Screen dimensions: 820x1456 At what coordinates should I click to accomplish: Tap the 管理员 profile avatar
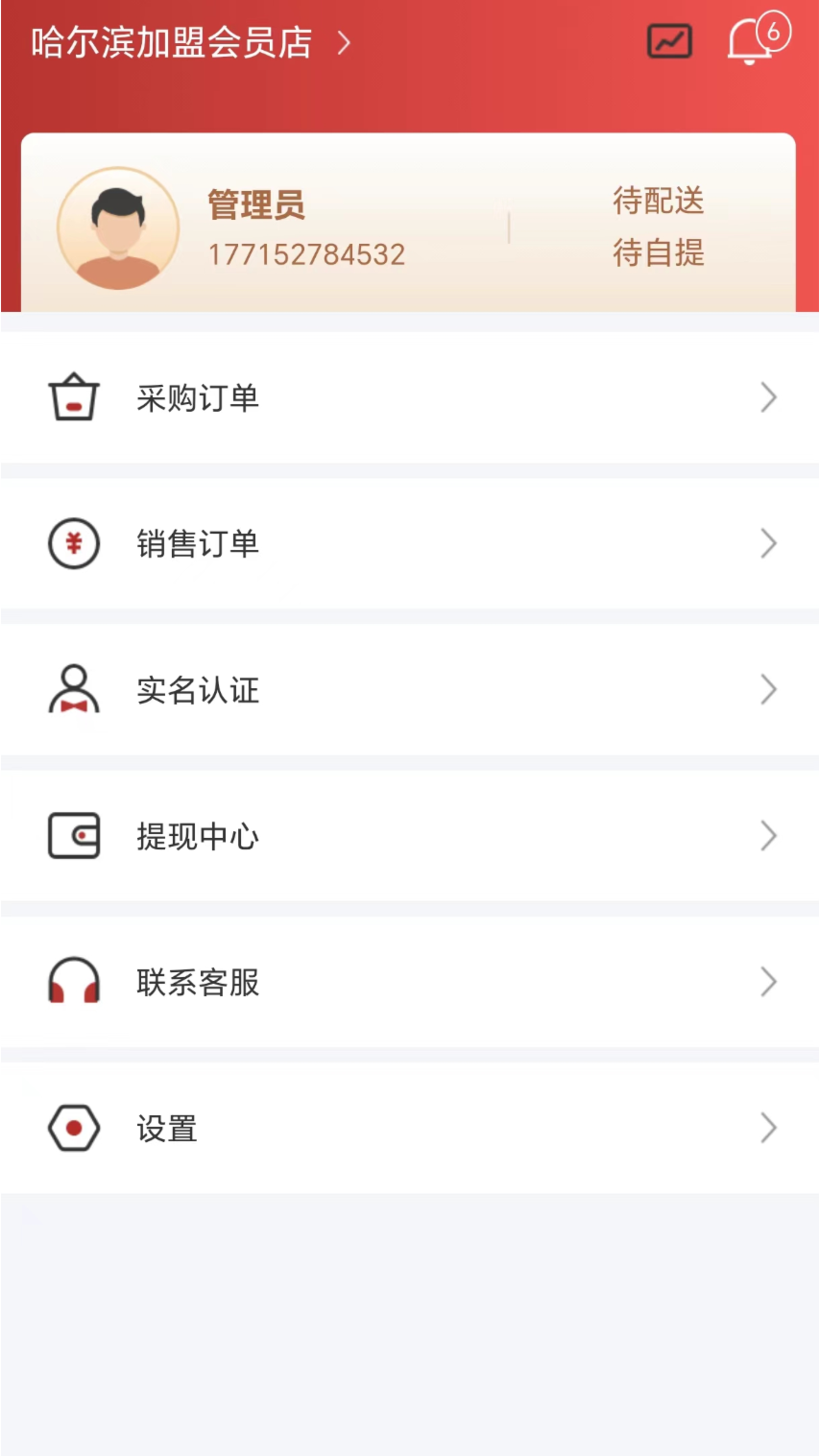[118, 229]
